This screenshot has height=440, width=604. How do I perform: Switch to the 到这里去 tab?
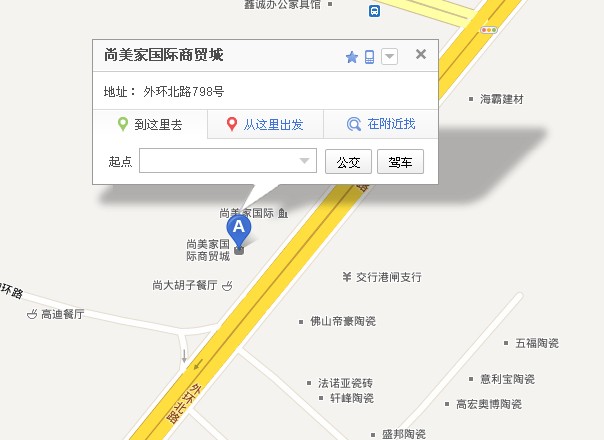pyautogui.click(x=150, y=125)
